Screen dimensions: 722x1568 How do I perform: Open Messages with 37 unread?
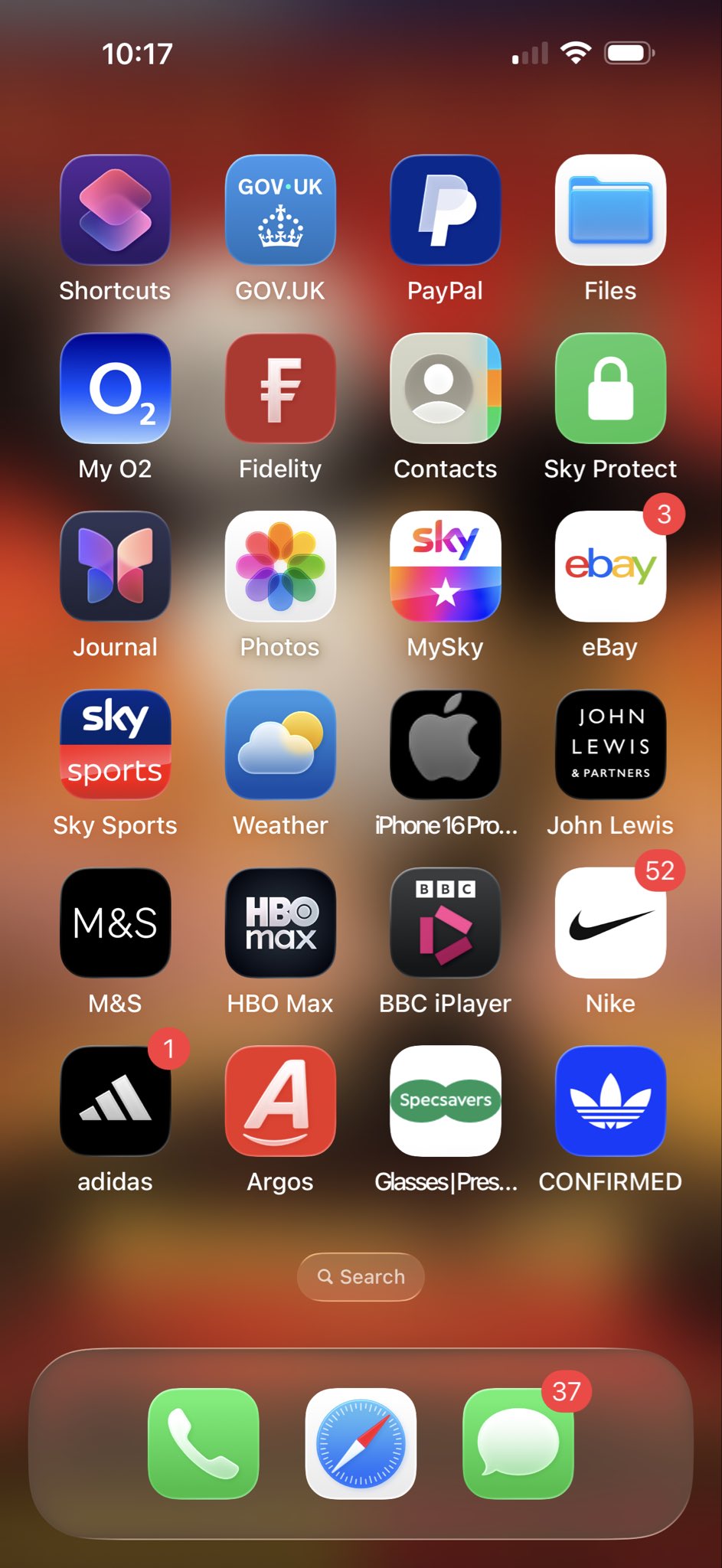pyautogui.click(x=518, y=1443)
